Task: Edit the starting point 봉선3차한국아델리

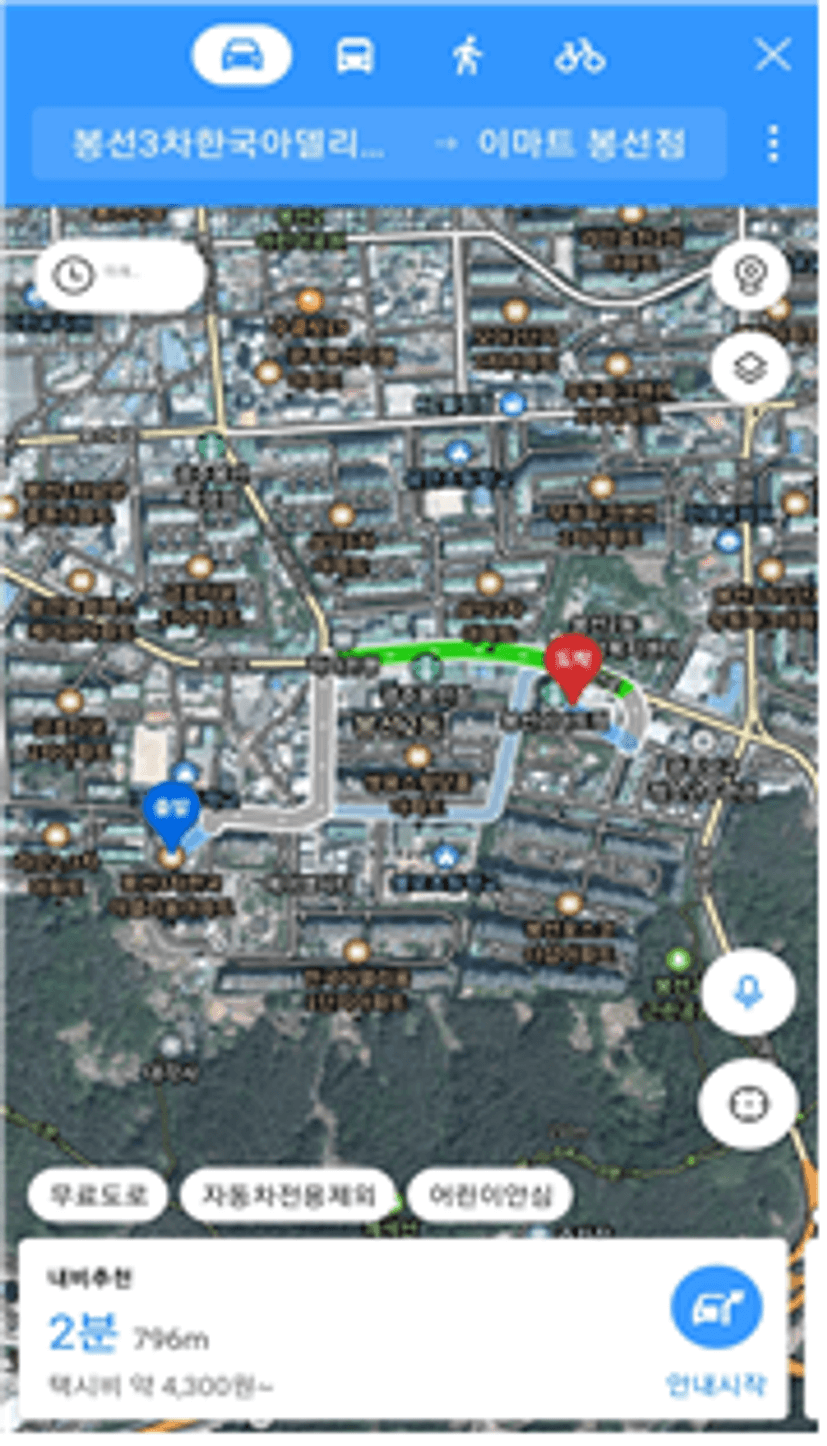Action: [x=228, y=144]
